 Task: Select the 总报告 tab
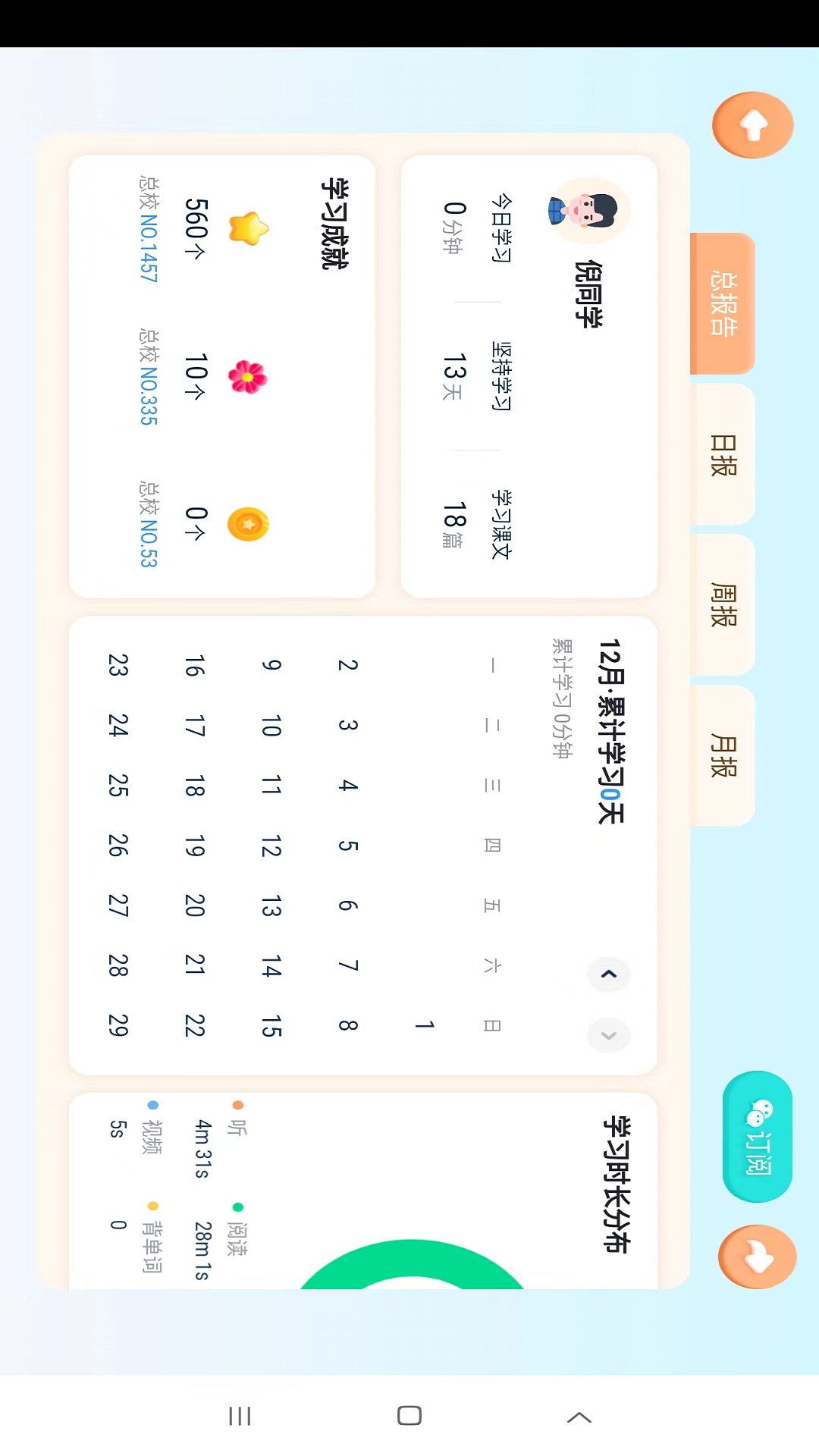[722, 303]
